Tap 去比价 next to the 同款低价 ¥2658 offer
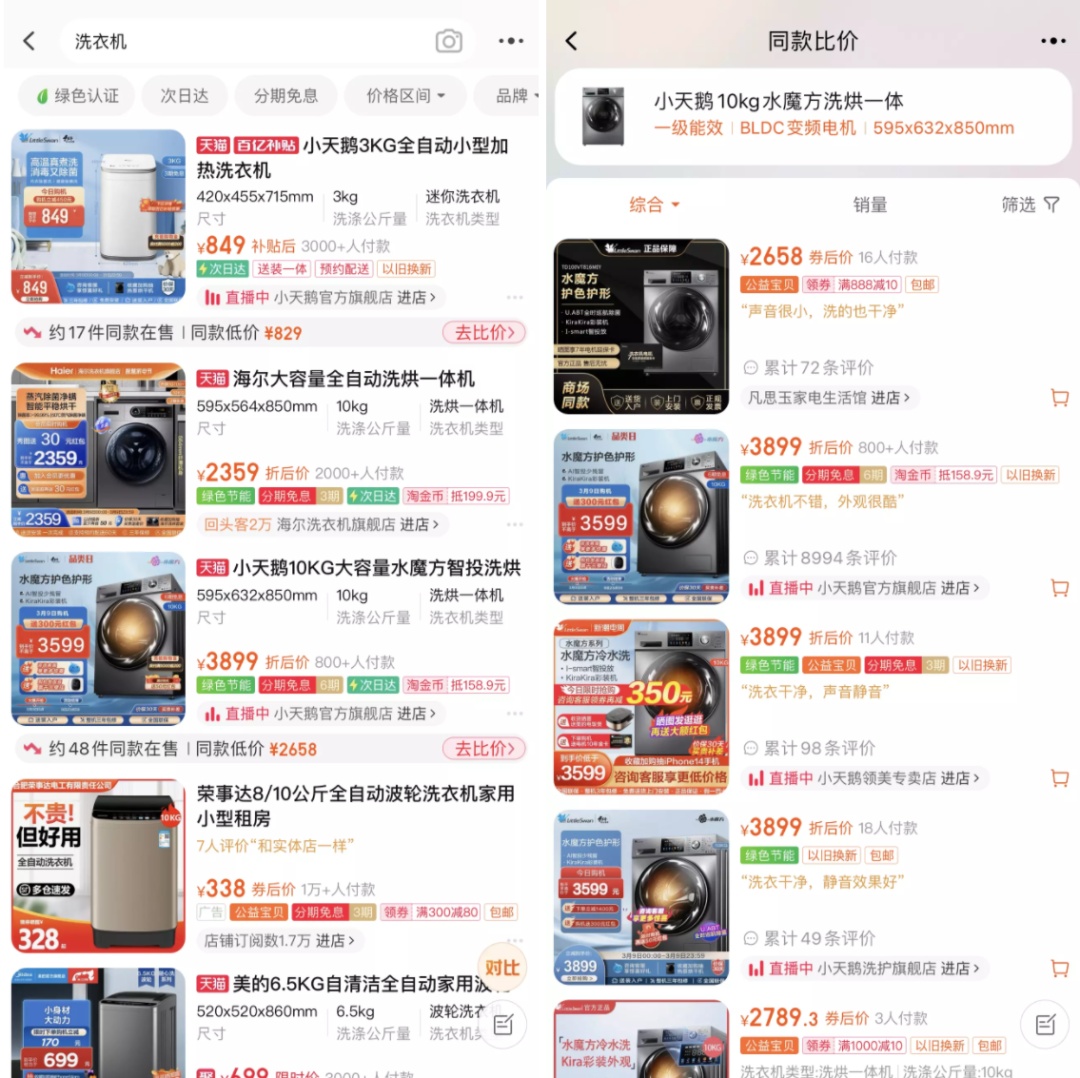This screenshot has width=1080, height=1078. pos(484,748)
